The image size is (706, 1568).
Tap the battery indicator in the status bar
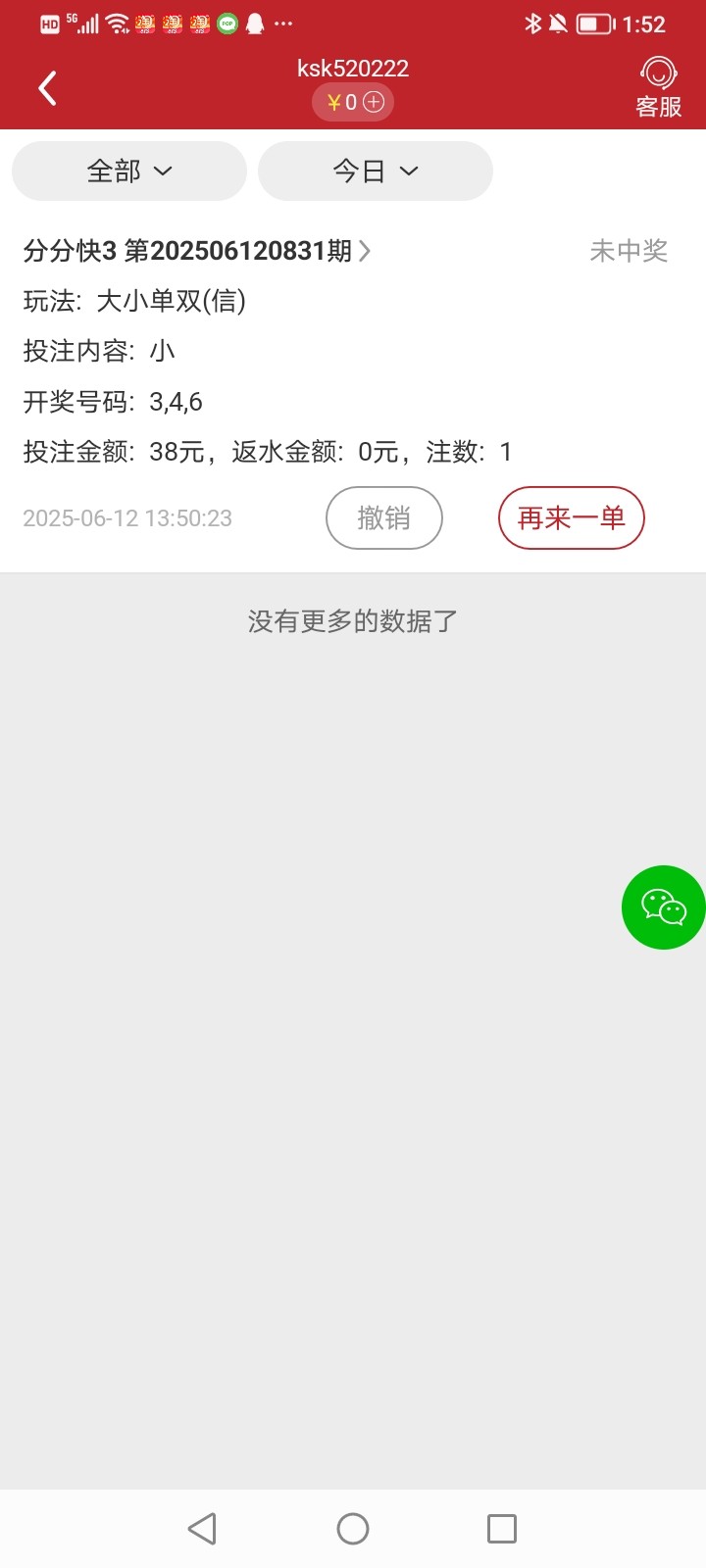[595, 24]
